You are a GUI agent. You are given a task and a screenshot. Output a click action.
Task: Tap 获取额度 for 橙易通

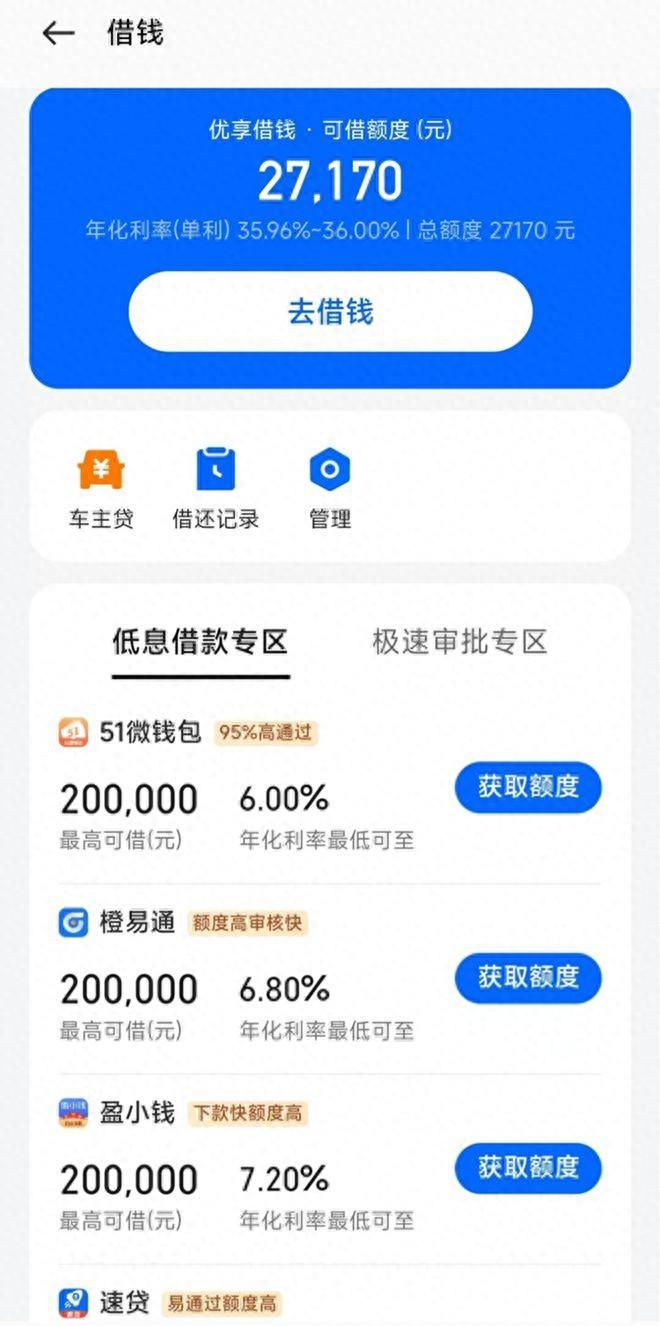(528, 977)
